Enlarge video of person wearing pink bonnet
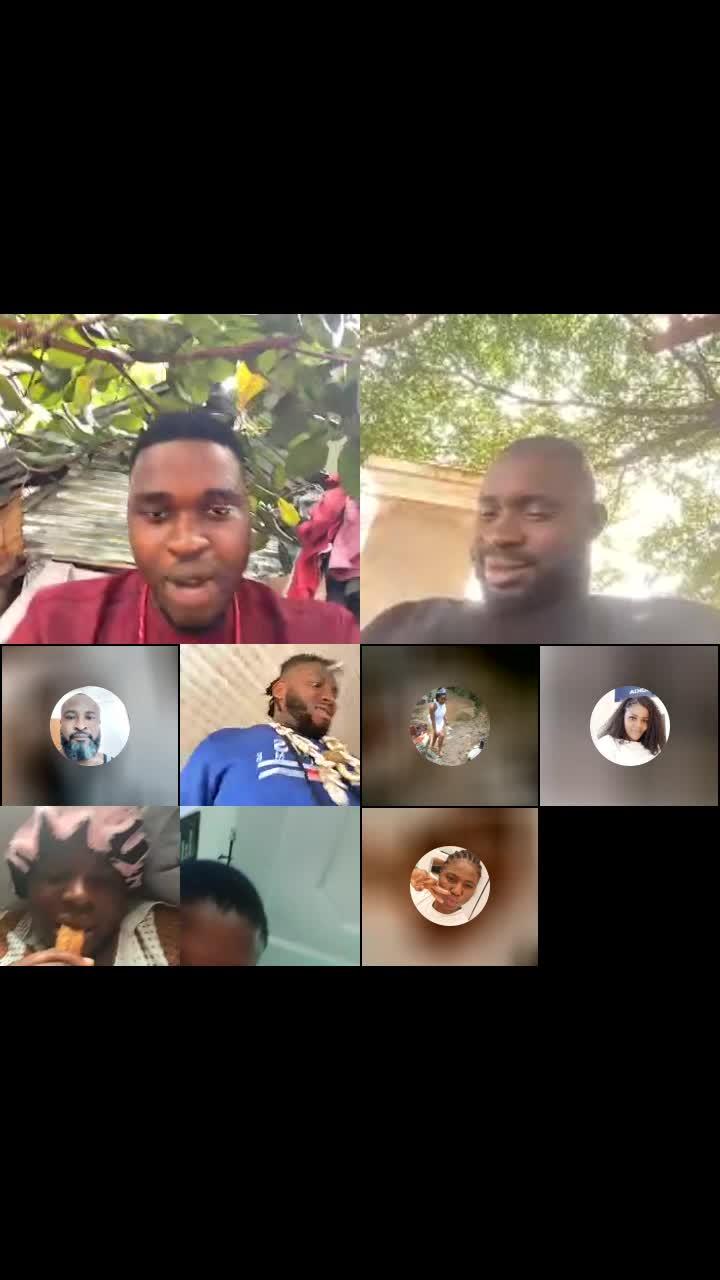This screenshot has height=1280, width=720. pos(90,886)
